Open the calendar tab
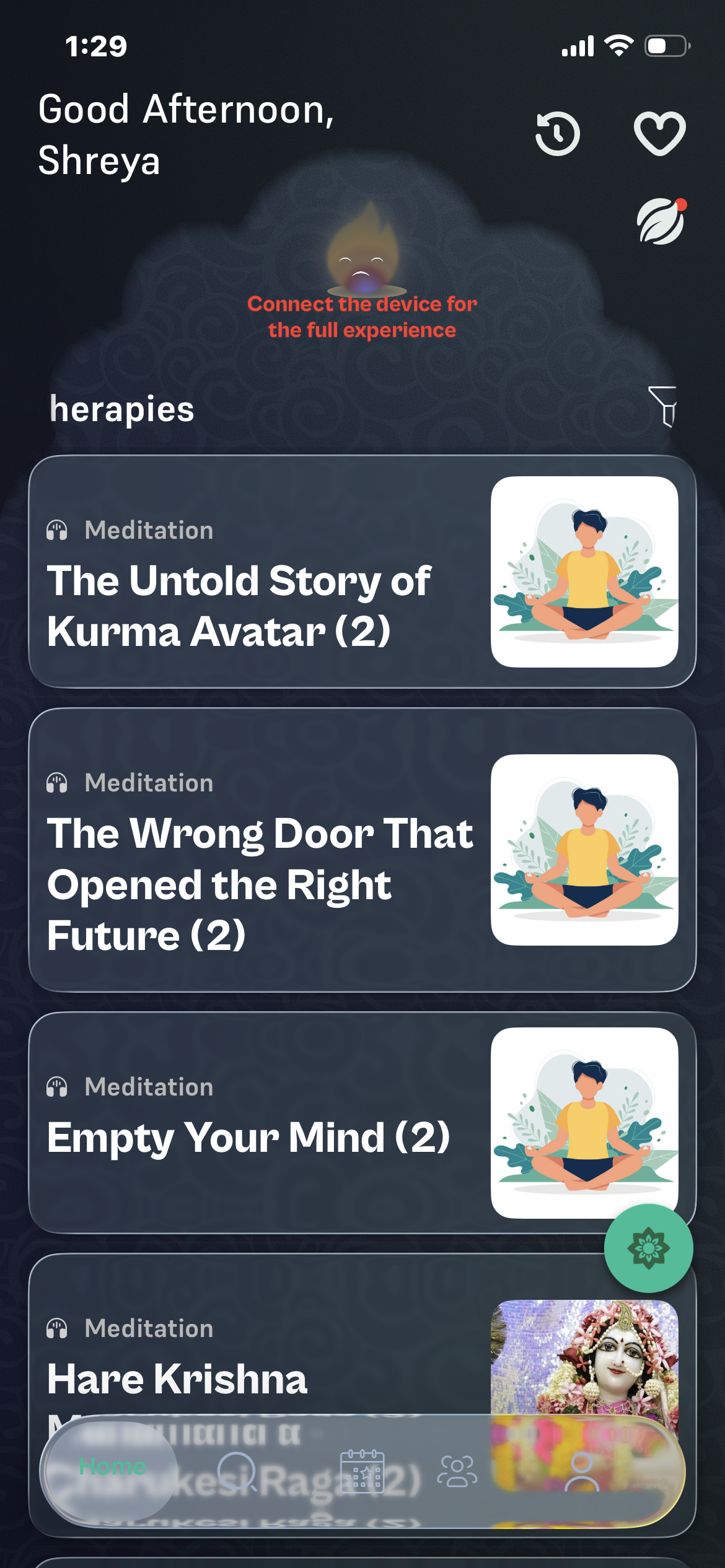 [x=362, y=1470]
